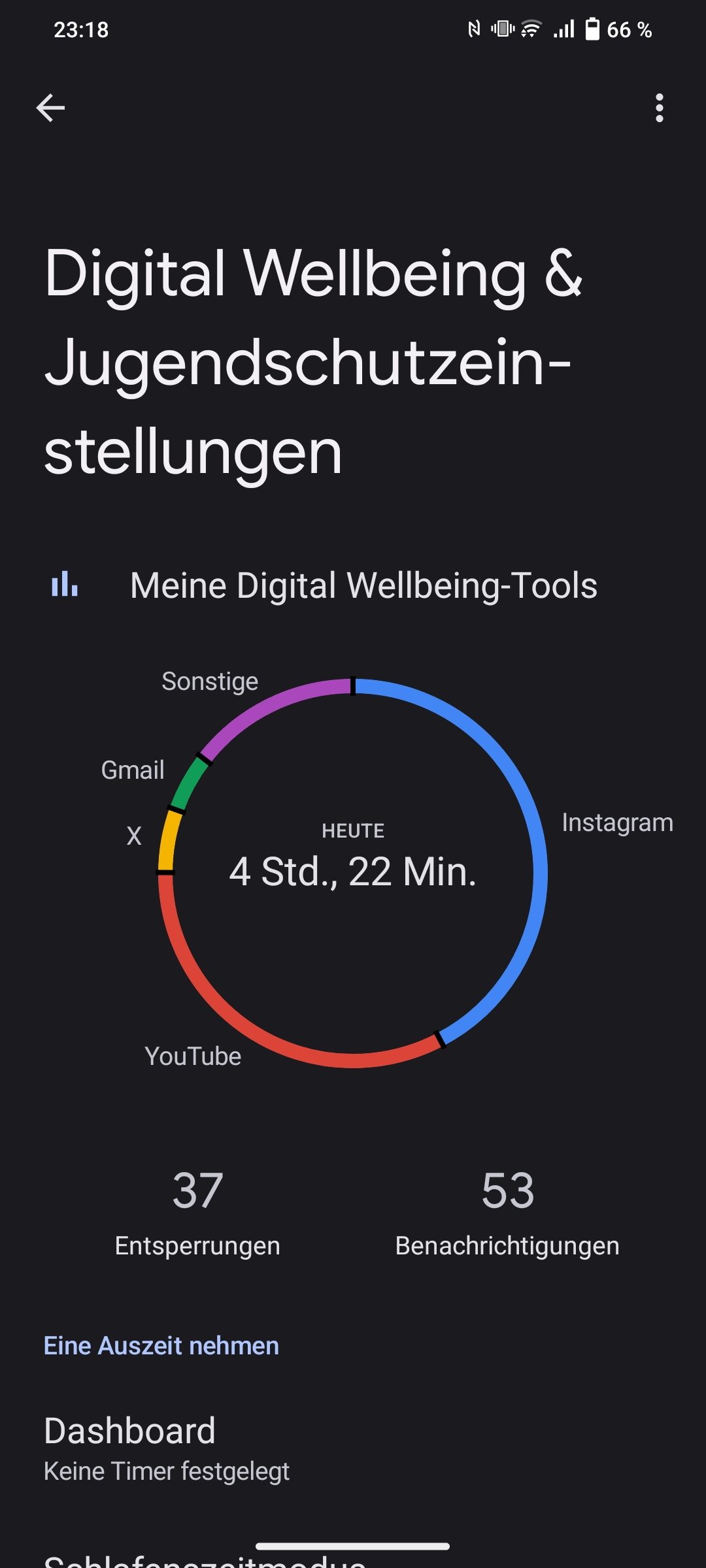Tap the Instagram usage label
The height and width of the screenshot is (1568, 706).
617,823
